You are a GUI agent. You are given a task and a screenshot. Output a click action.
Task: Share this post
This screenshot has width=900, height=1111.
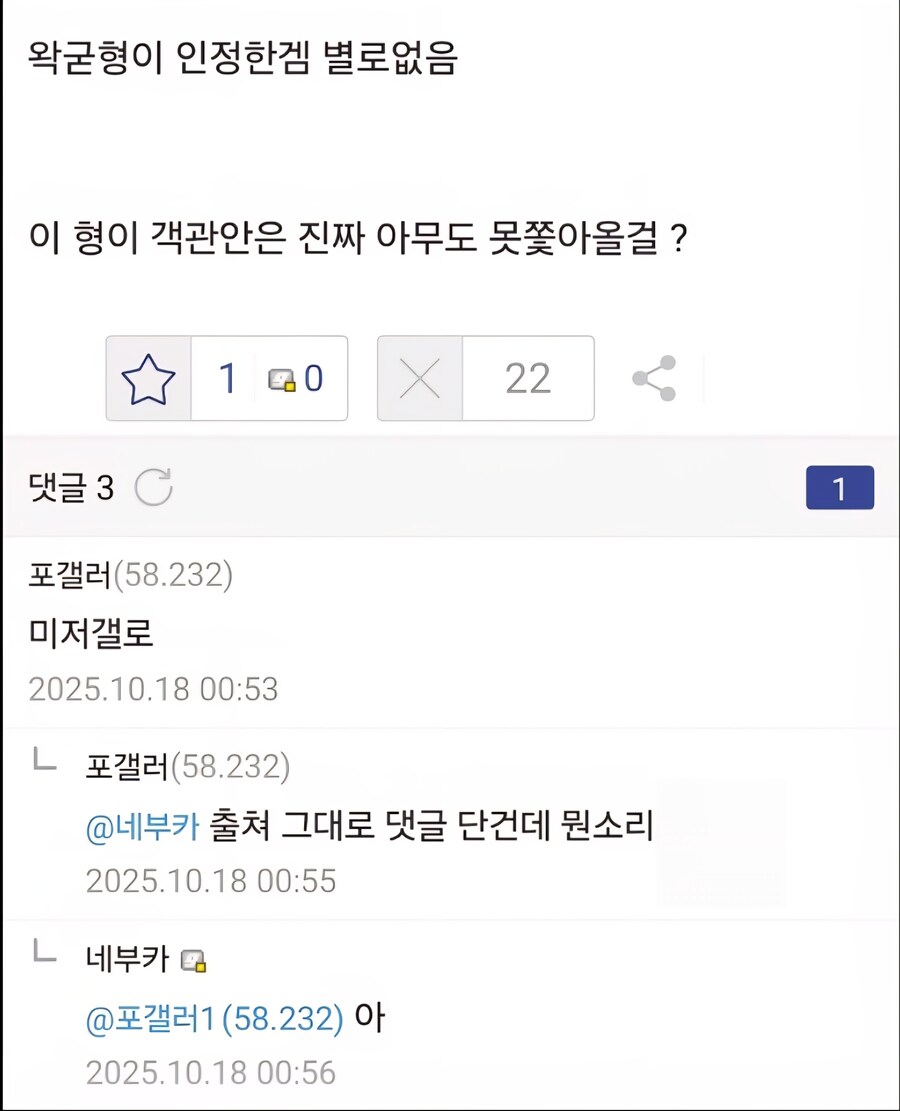[x=654, y=379]
